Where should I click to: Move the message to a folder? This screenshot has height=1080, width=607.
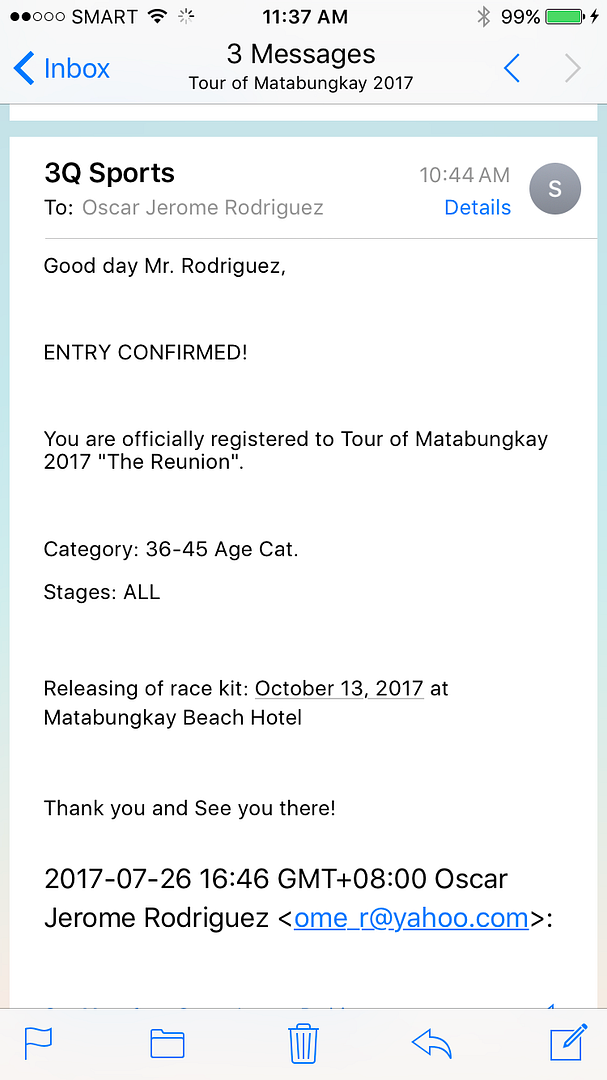coord(167,1043)
